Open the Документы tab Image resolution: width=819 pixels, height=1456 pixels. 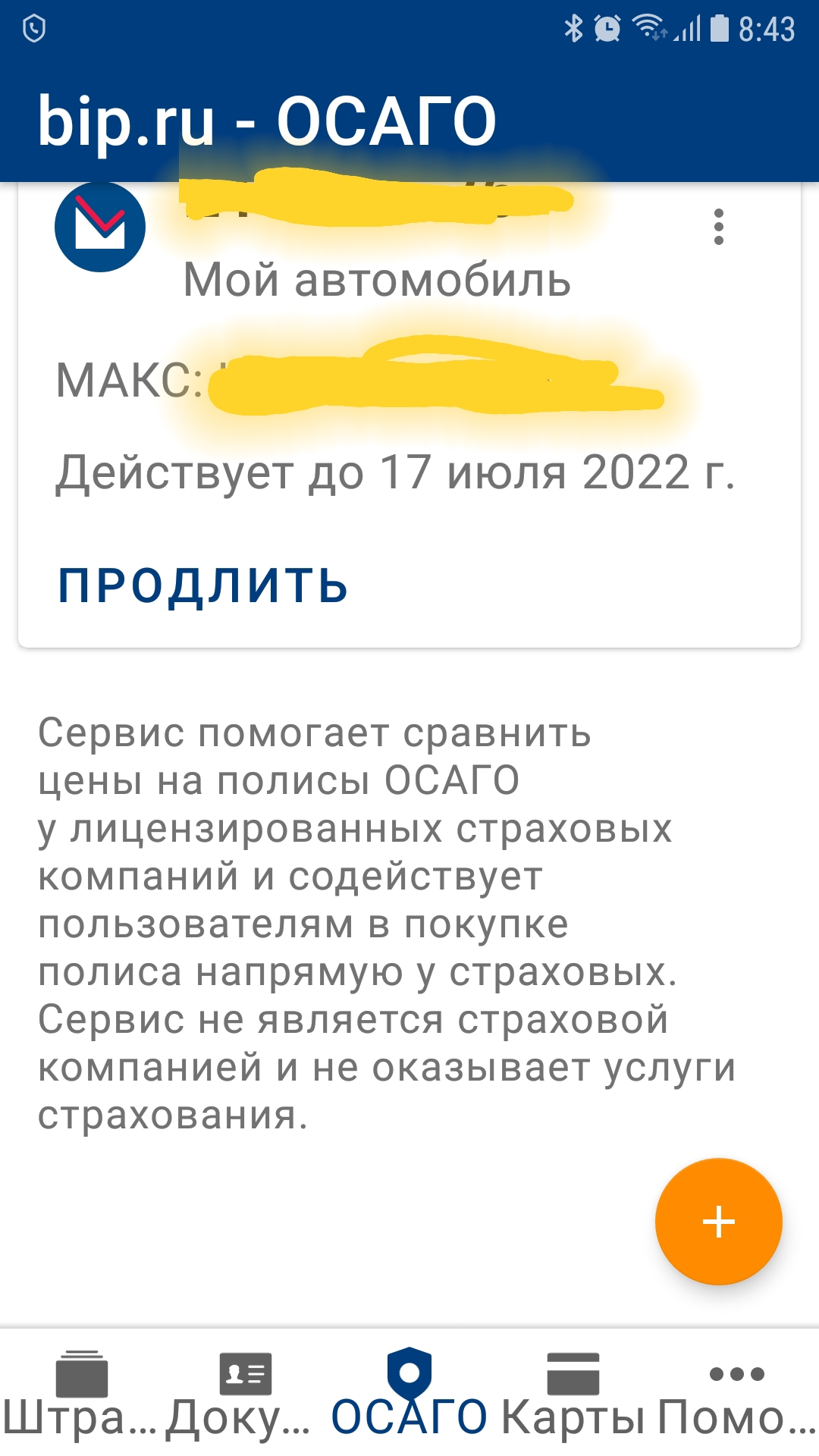tap(244, 1394)
